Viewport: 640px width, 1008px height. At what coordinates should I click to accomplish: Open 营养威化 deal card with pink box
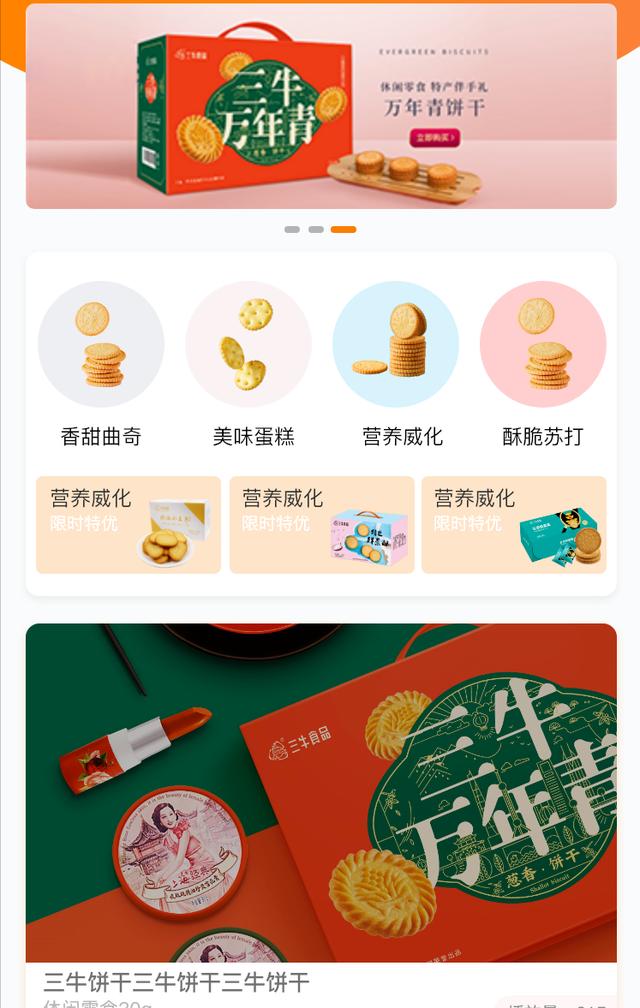click(321, 525)
